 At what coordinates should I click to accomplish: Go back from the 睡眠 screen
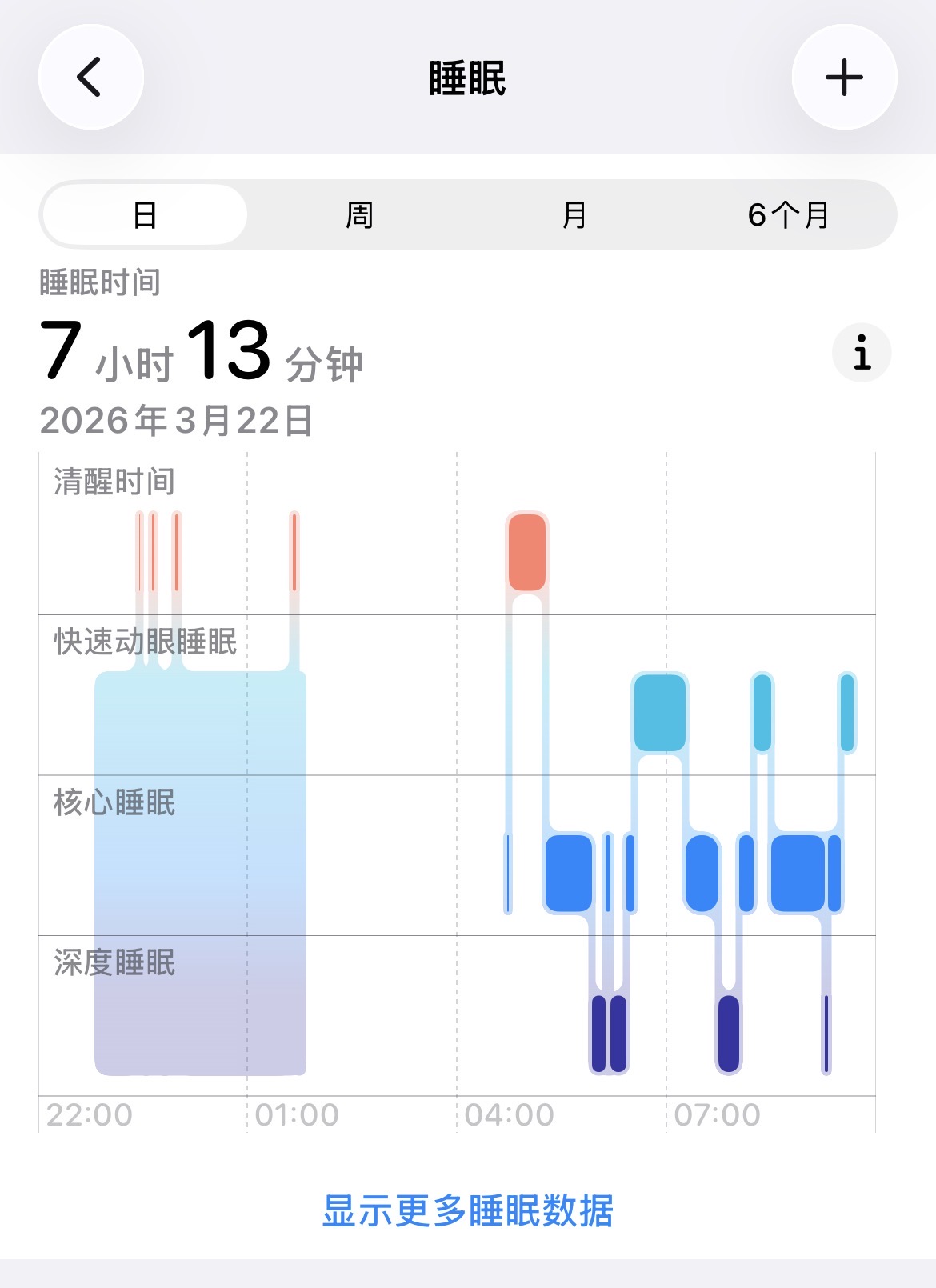[91, 78]
